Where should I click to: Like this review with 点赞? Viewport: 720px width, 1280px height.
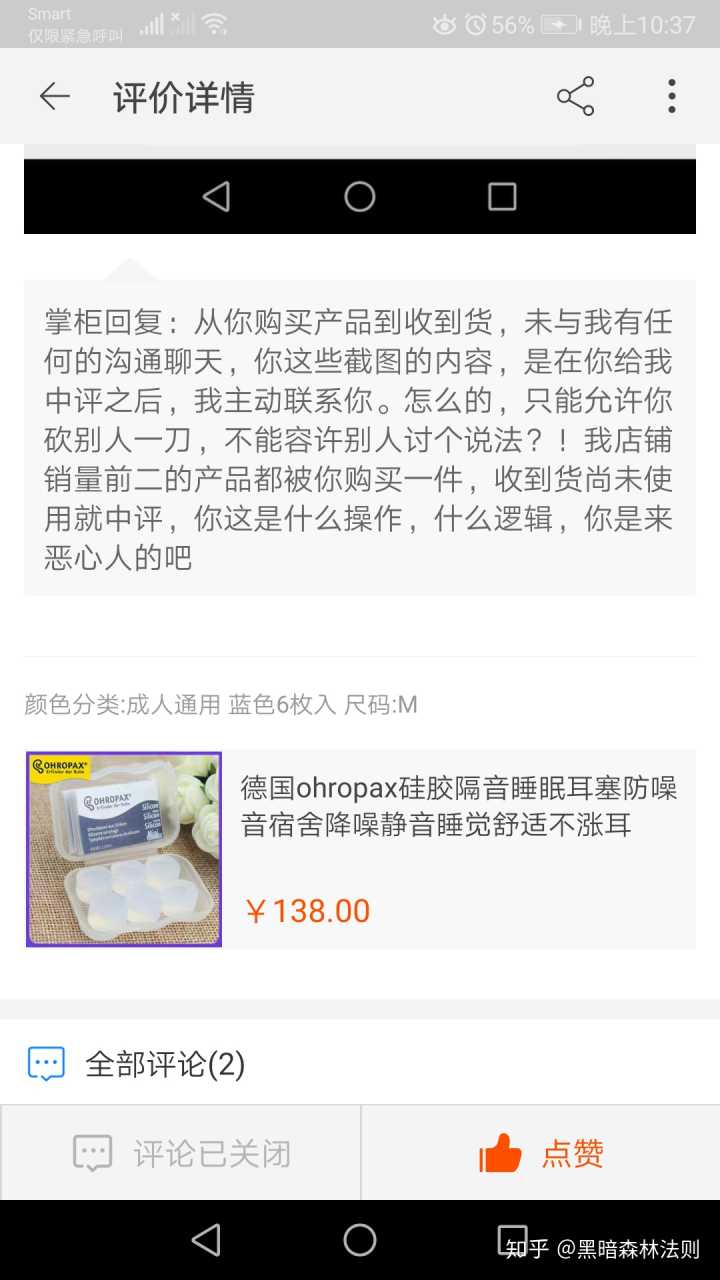[x=541, y=1153]
